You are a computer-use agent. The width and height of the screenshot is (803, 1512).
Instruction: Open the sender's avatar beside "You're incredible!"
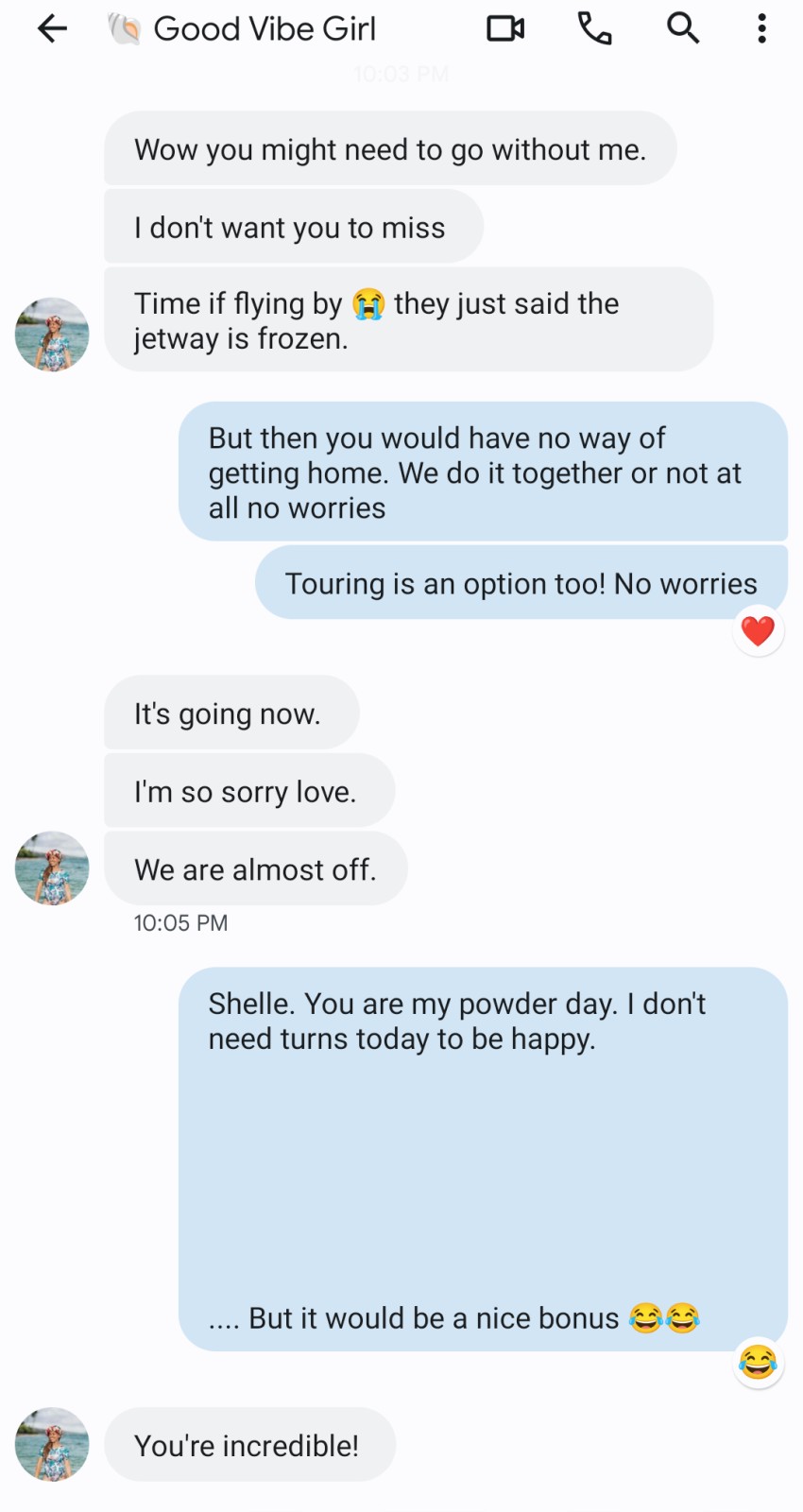52,1444
